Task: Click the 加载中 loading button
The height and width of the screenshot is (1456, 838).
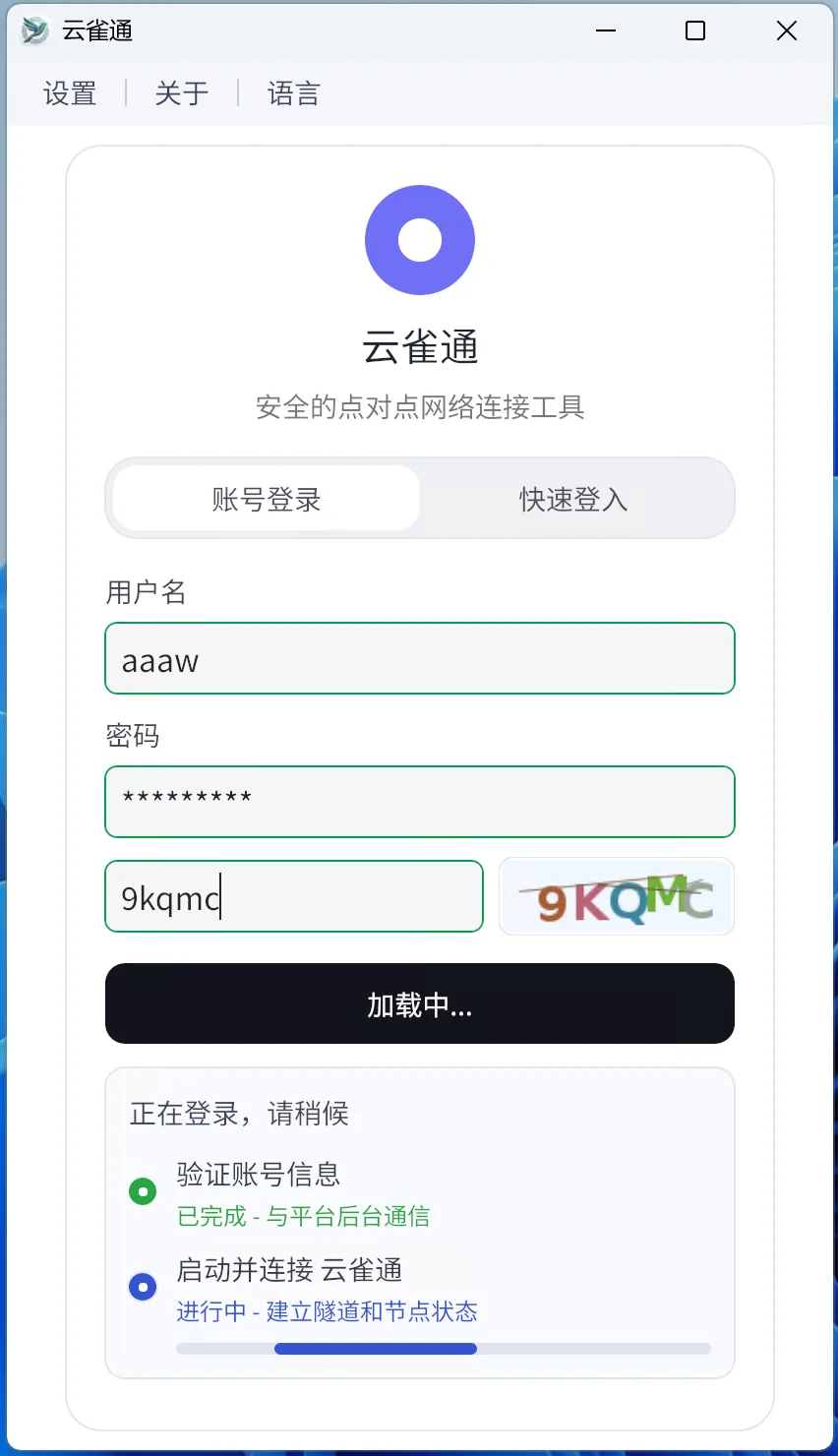Action: point(420,1003)
